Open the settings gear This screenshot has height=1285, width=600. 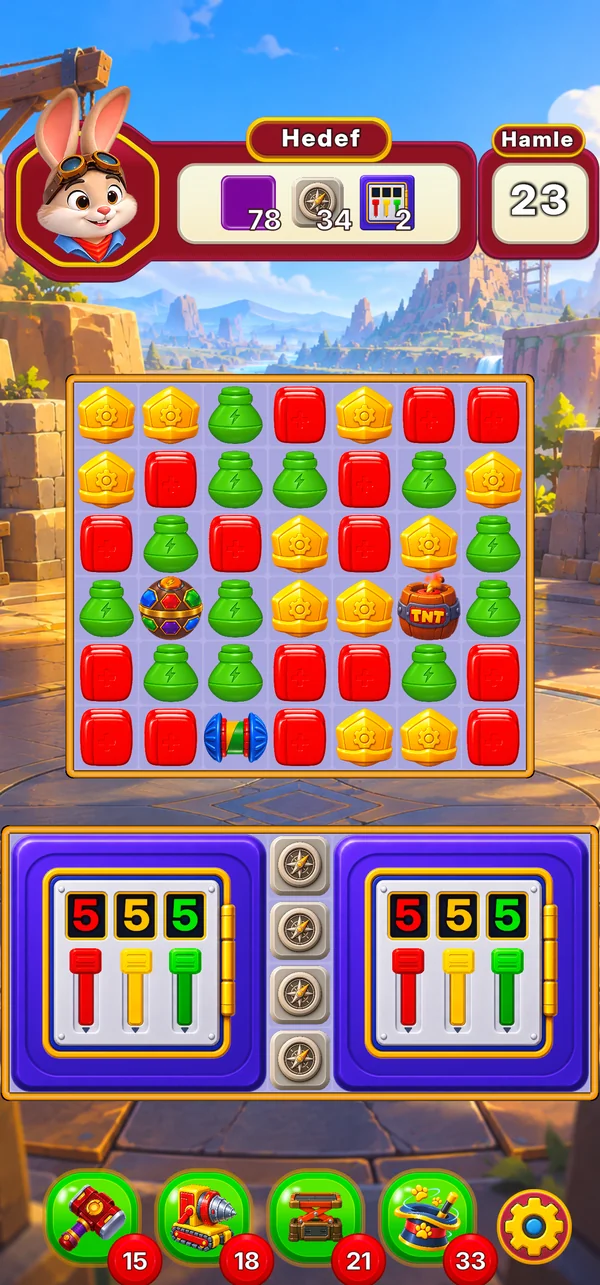(535, 1225)
